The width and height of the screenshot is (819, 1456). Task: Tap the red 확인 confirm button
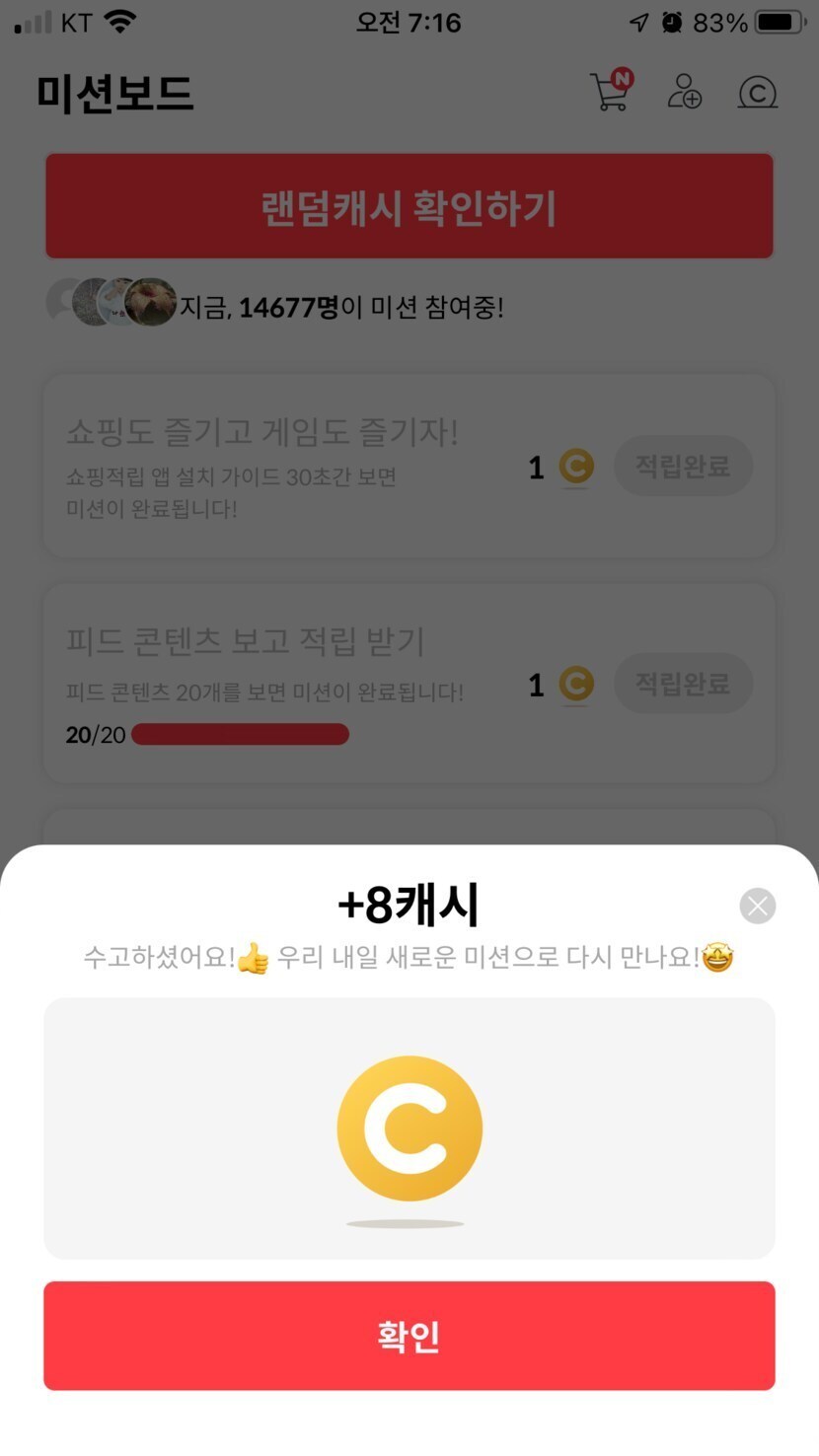coord(409,1336)
